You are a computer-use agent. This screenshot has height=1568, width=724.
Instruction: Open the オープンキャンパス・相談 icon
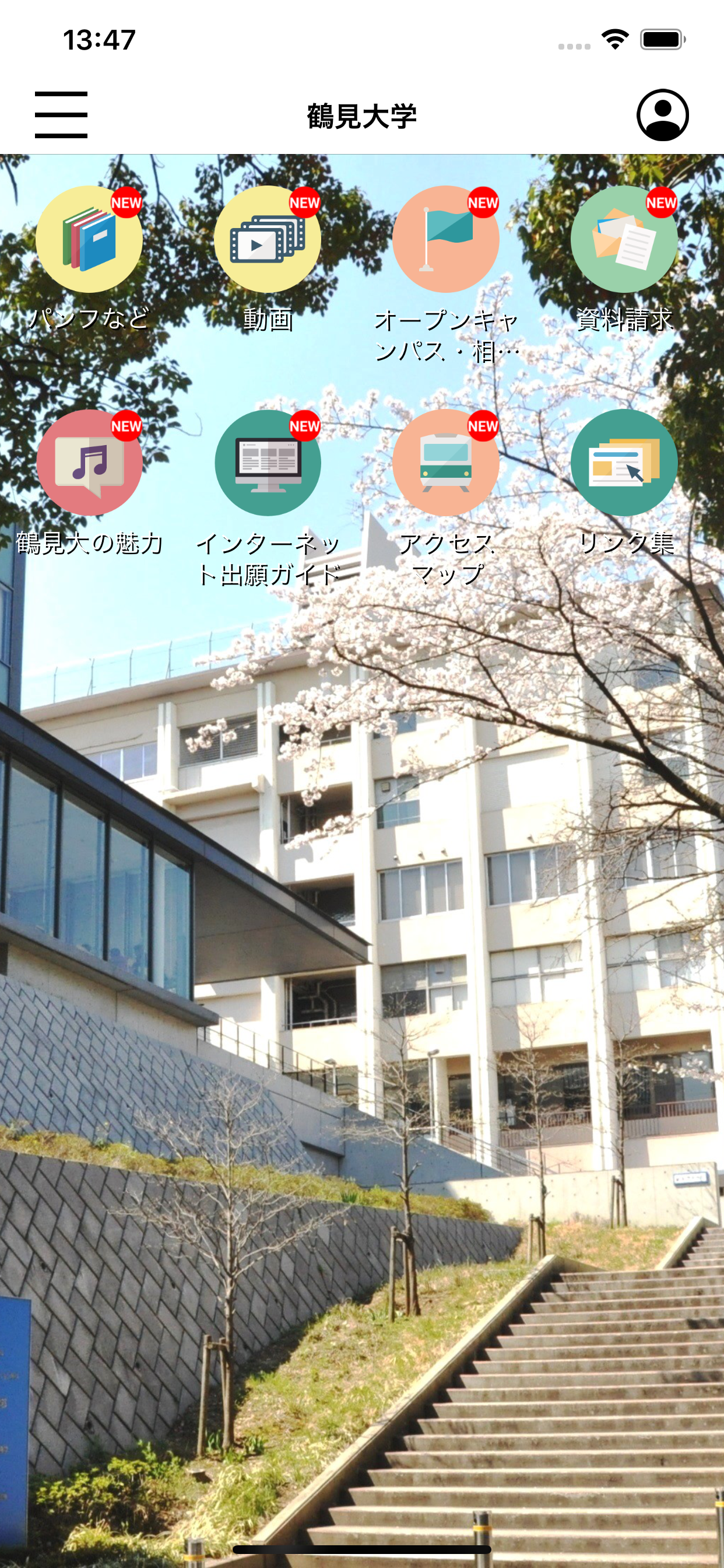447,240
